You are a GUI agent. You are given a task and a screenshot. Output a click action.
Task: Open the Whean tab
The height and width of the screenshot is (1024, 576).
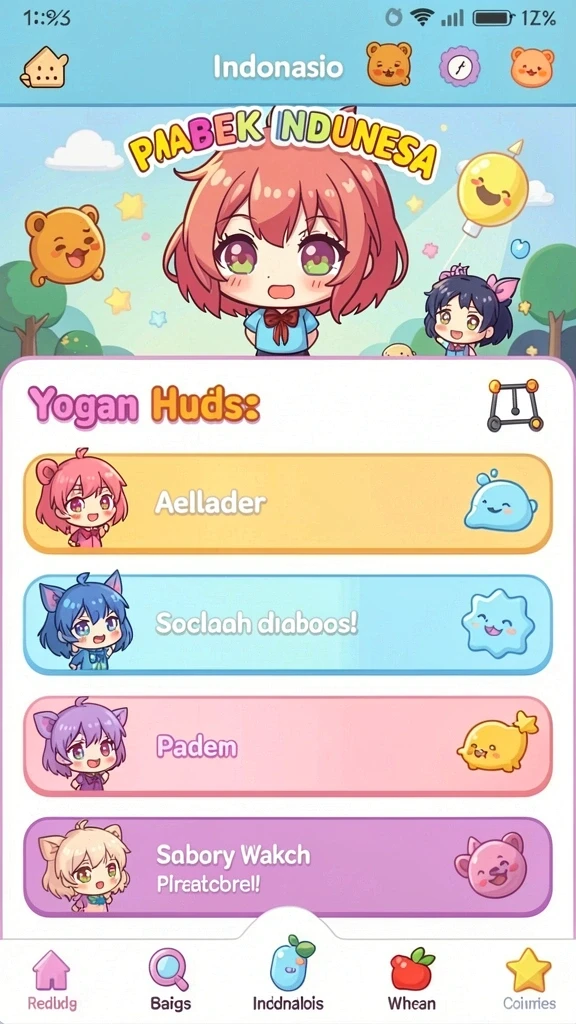point(411,980)
